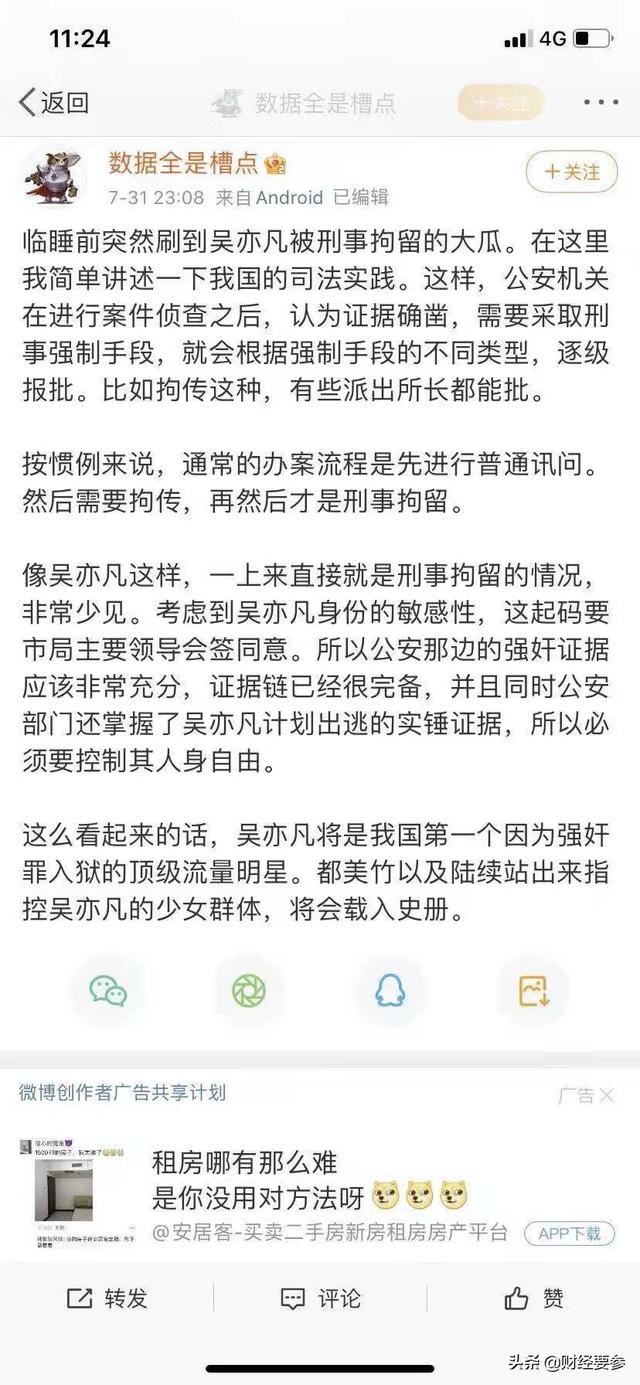Screen dimensions: 640x1385
Task: Open comments with the 评论 button
Action: point(320,1299)
